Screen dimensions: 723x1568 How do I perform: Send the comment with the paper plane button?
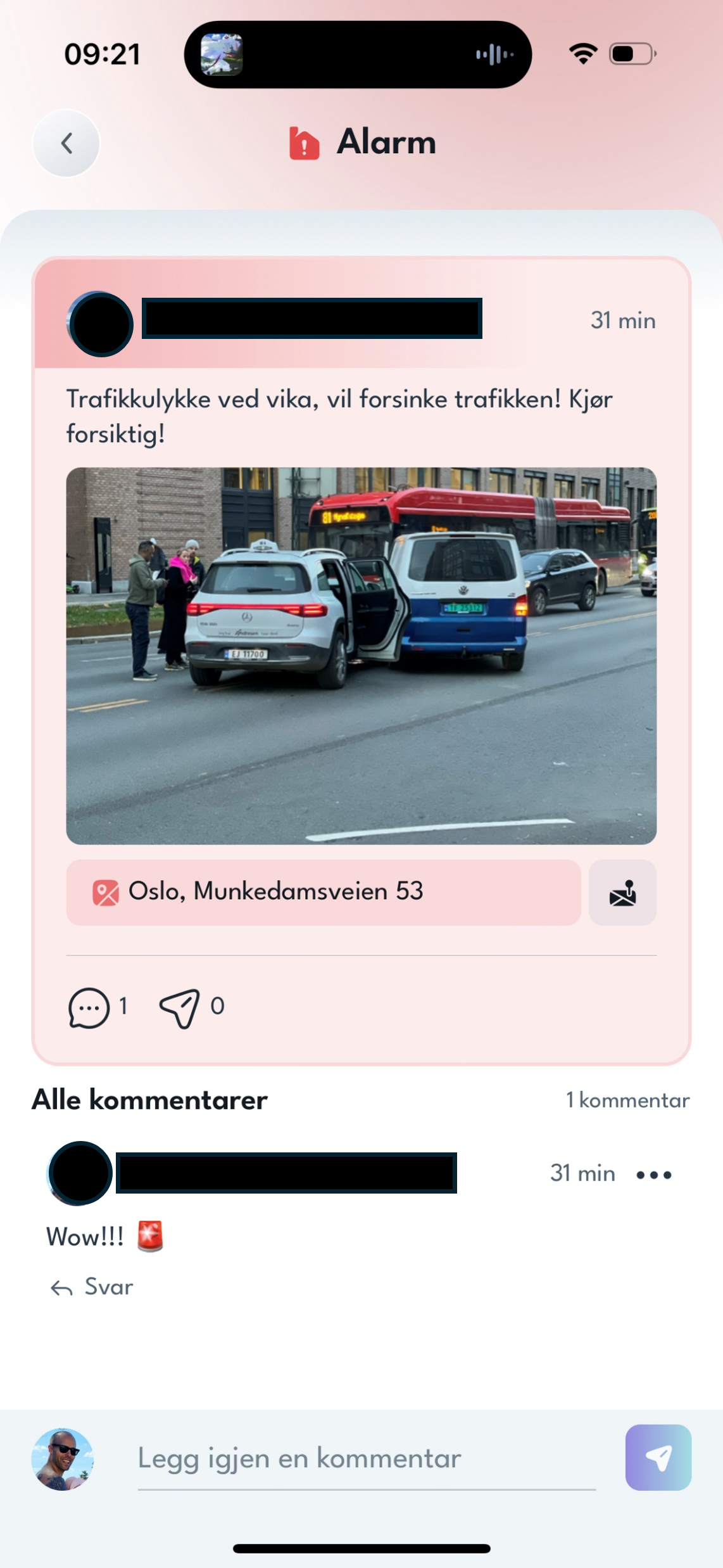pos(658,1457)
